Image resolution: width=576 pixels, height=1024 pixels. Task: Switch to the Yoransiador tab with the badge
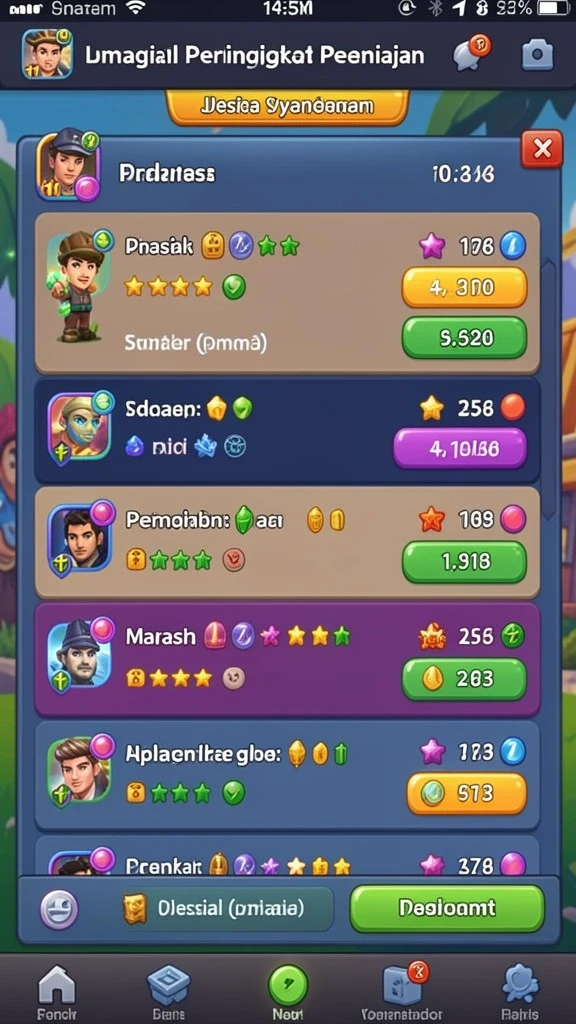(x=402, y=992)
